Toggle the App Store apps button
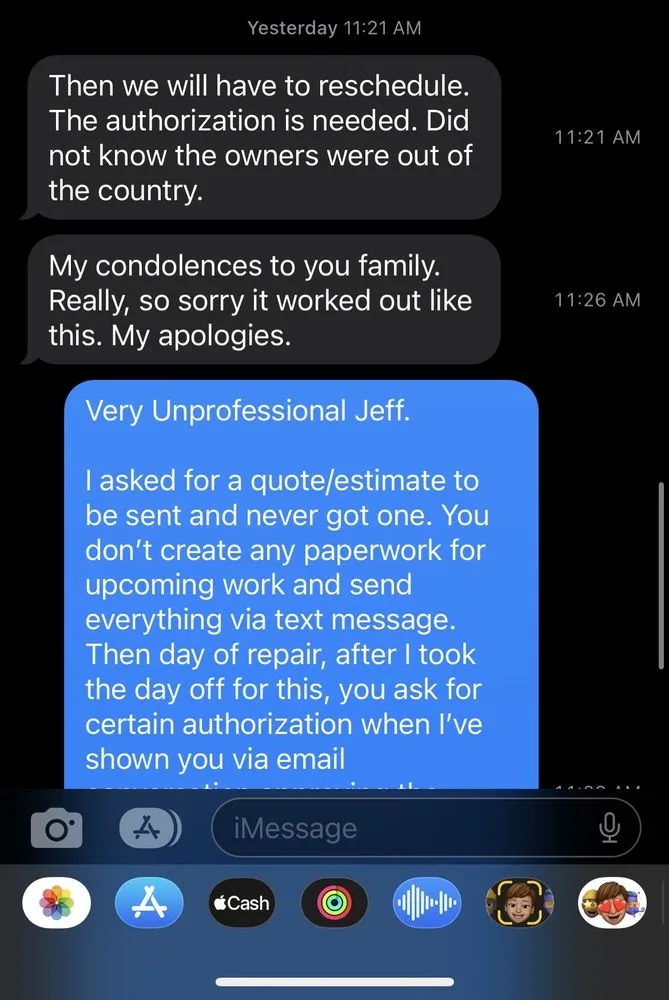Screen dimensions: 669x1000 pos(150,828)
